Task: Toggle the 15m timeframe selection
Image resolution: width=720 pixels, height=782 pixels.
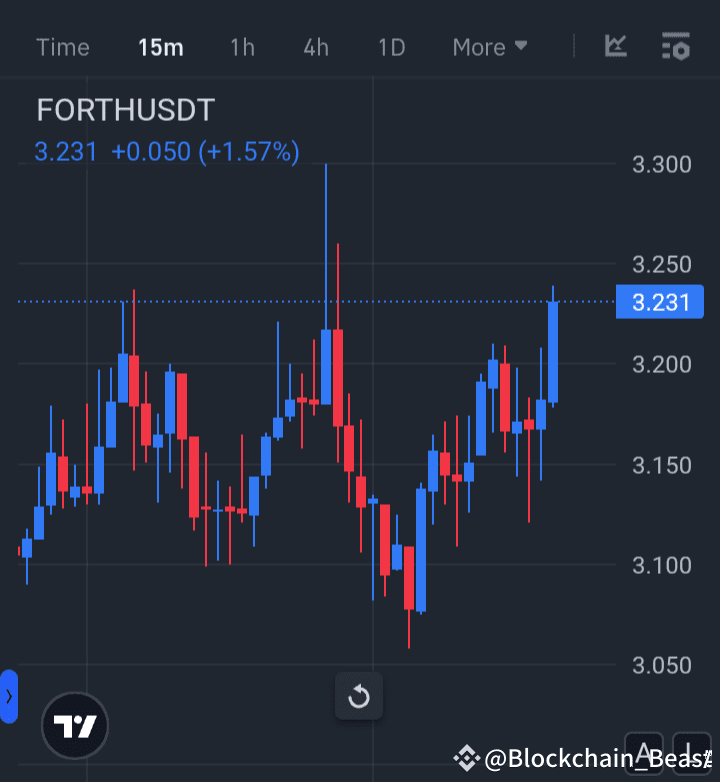Action: (x=160, y=46)
